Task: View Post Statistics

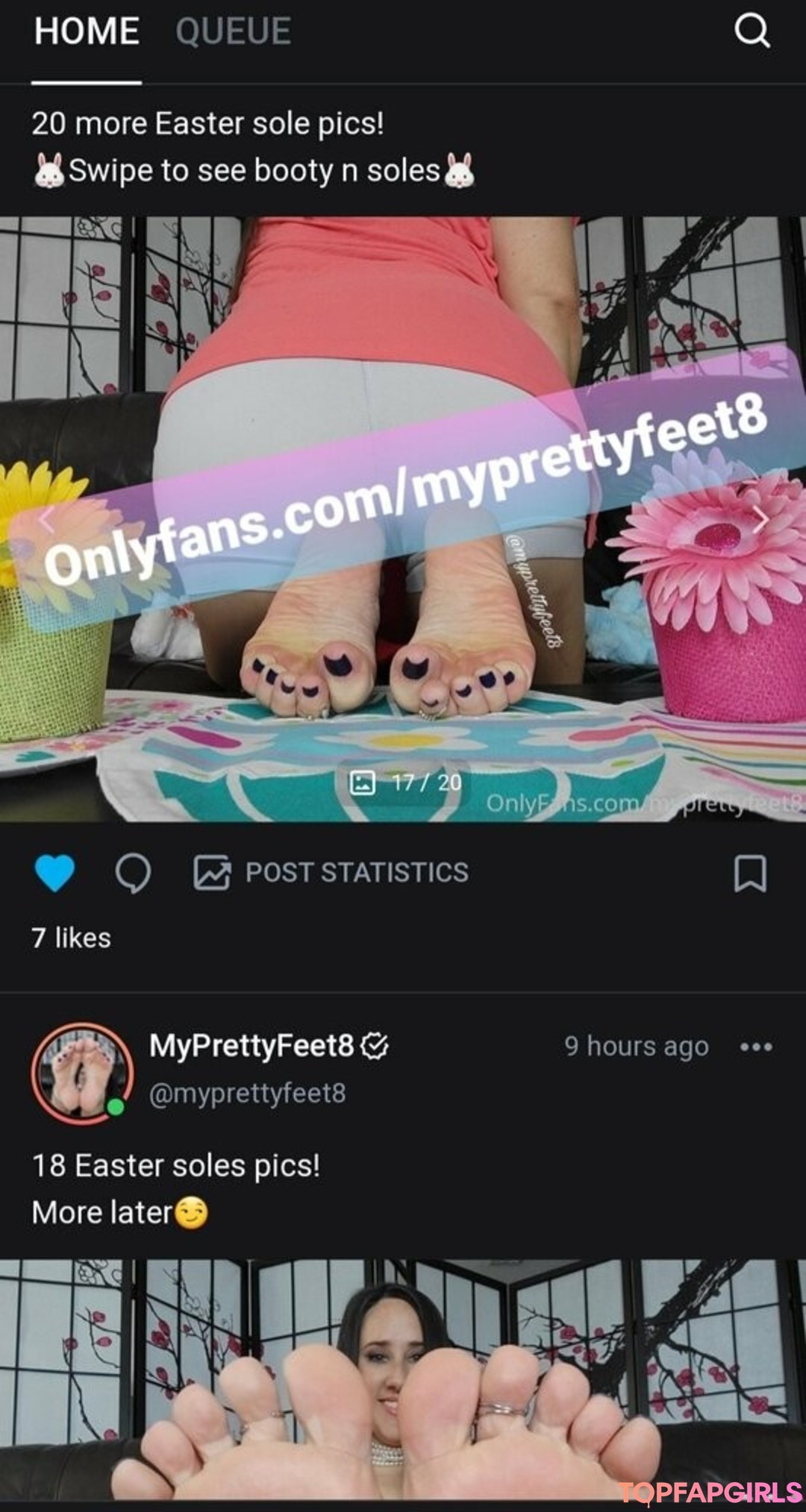Action: (x=332, y=872)
